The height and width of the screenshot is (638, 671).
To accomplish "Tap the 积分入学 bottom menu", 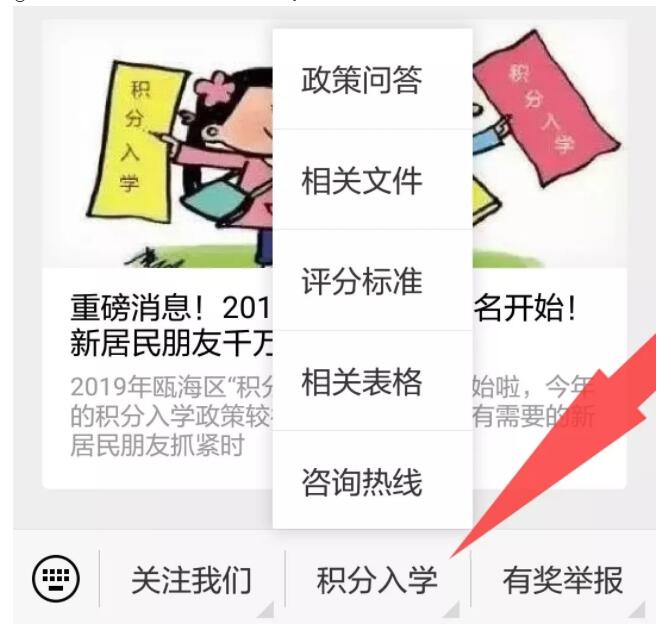I will [x=377, y=580].
